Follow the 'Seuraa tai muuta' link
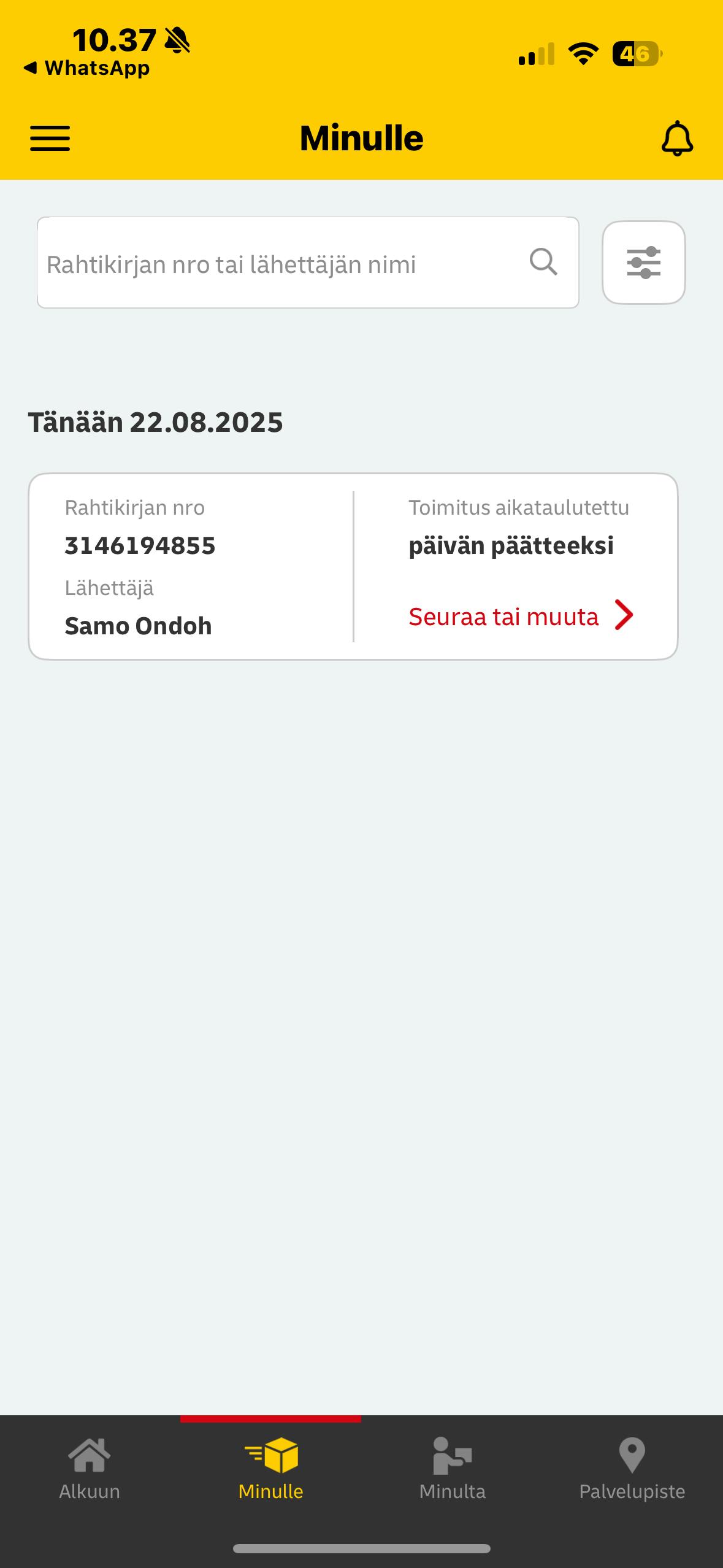723x1568 pixels. (x=520, y=616)
